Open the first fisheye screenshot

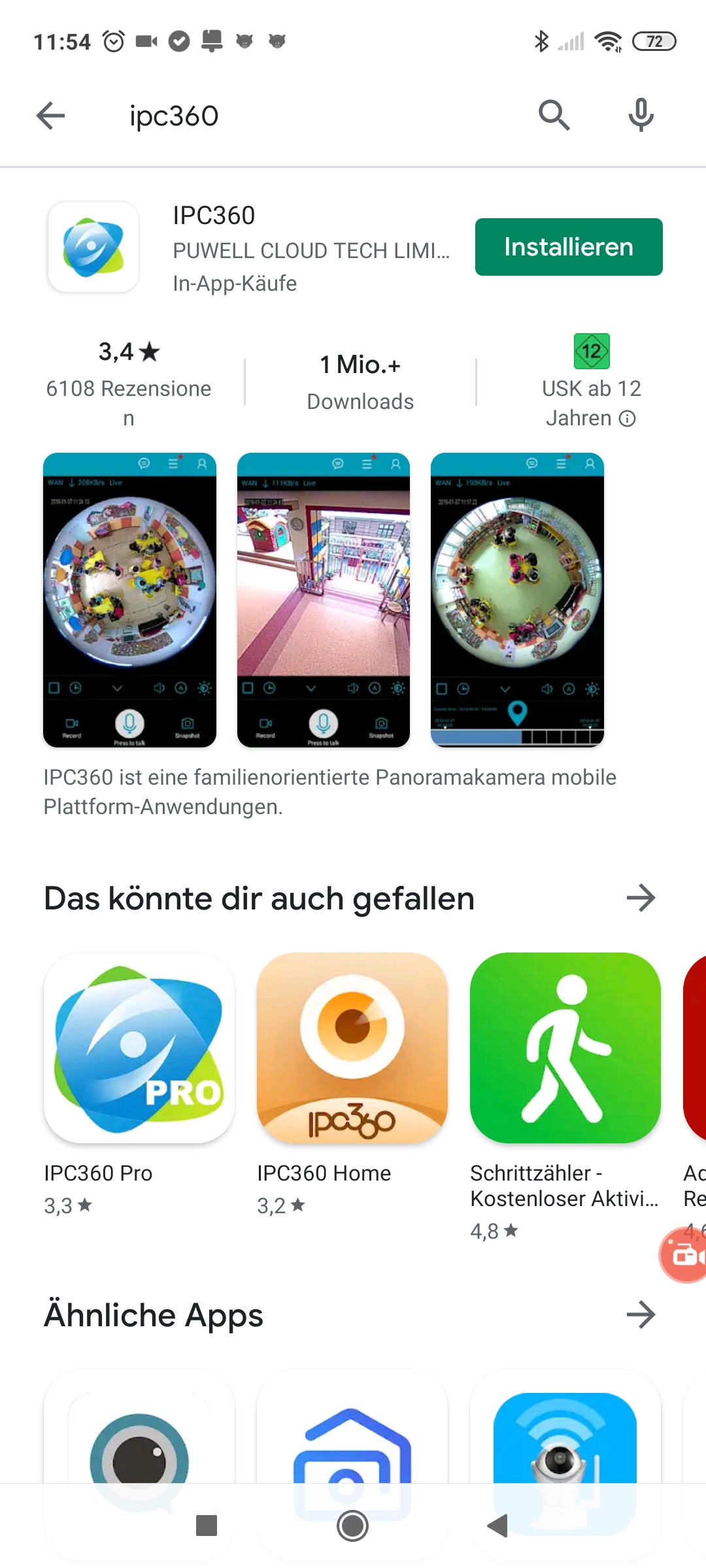129,600
